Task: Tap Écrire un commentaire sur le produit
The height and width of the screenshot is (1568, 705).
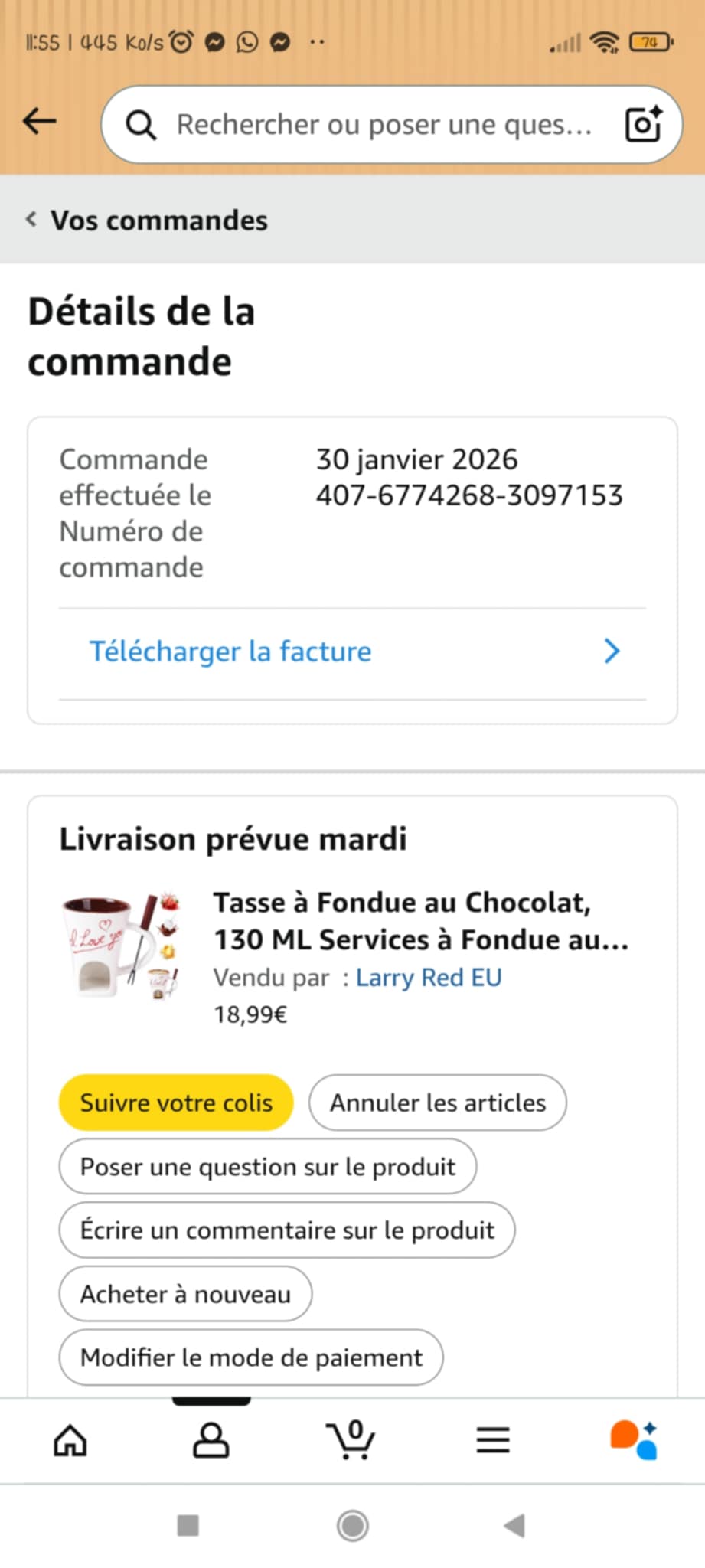Action: (287, 1230)
